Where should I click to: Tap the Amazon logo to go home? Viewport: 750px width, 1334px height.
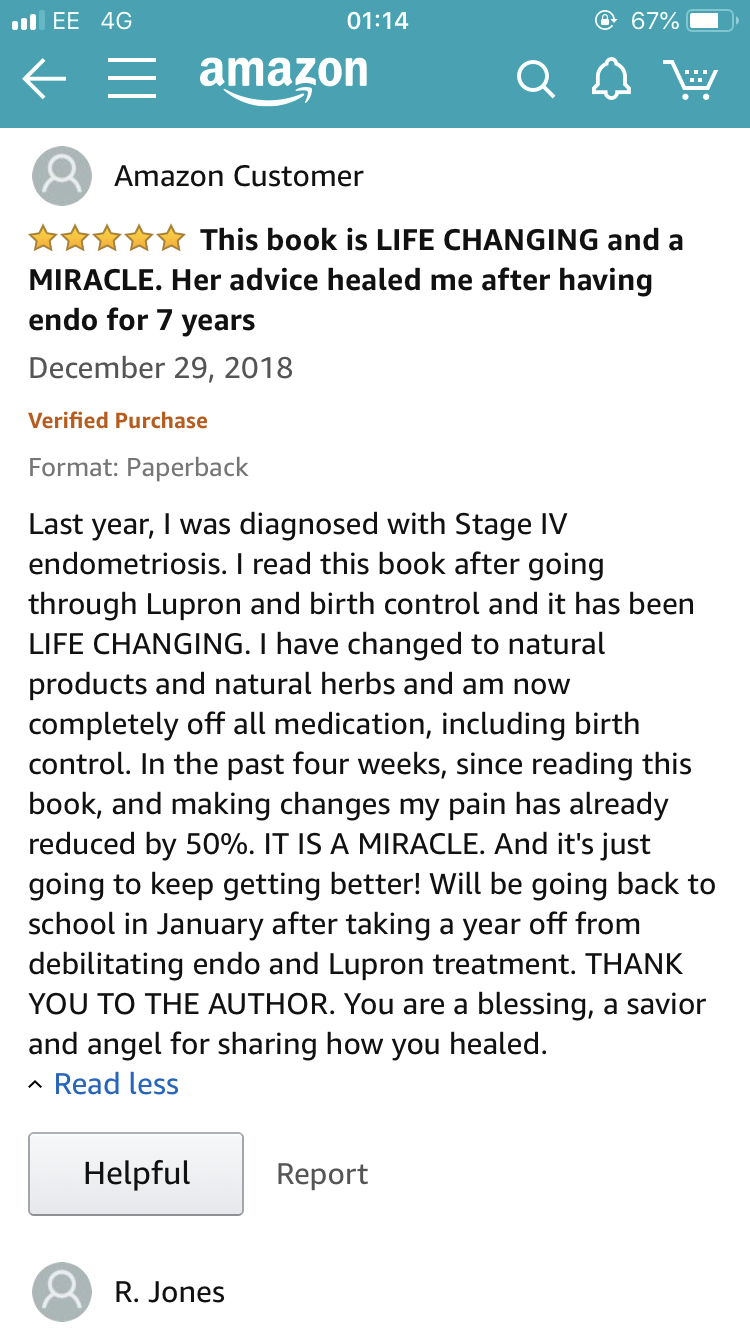[283, 78]
